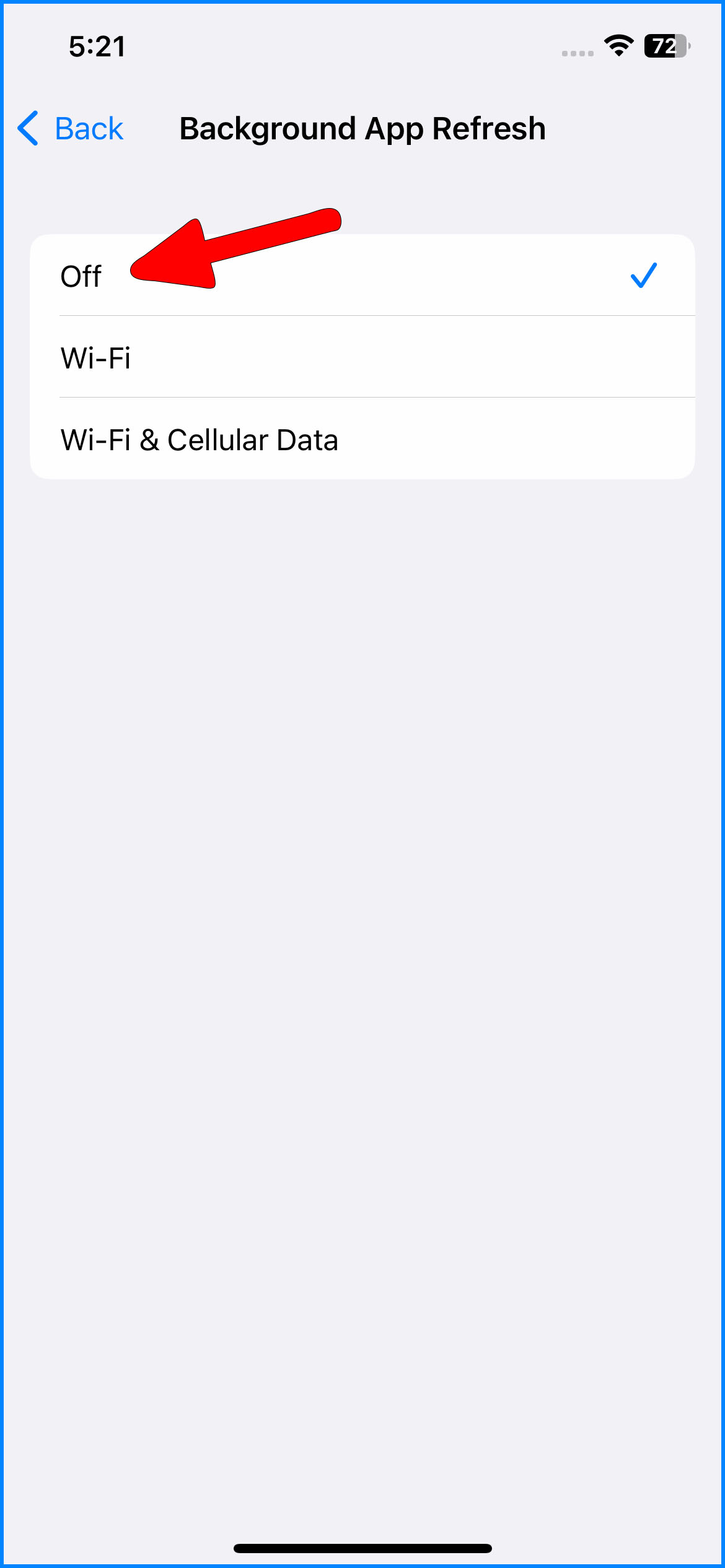Tap the Wi-Fi row label text
The image size is (725, 1568).
[x=96, y=357]
